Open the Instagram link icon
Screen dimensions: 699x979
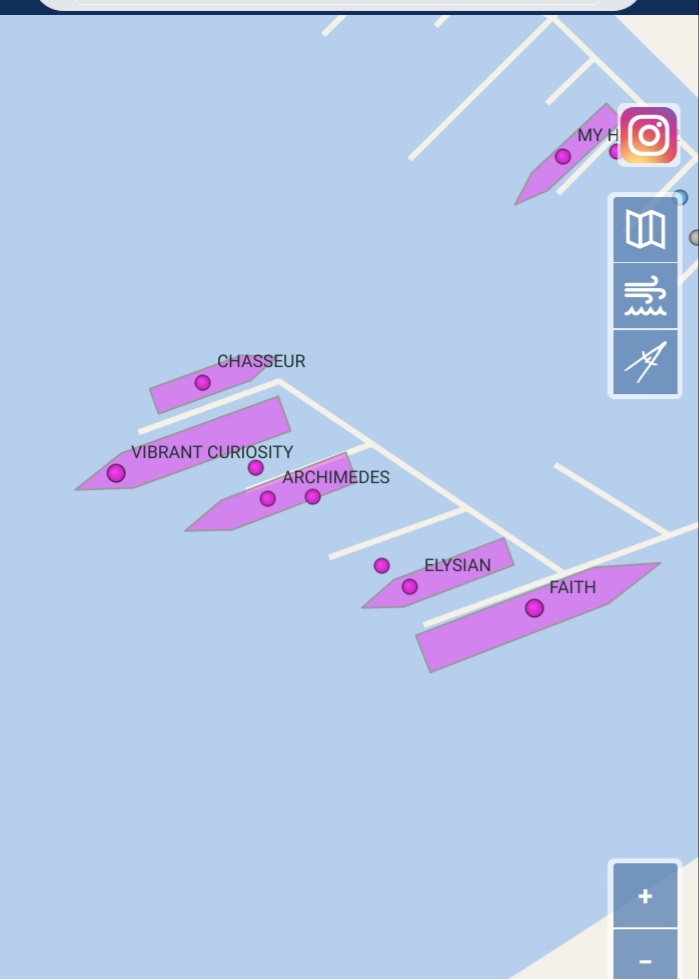tap(648, 135)
